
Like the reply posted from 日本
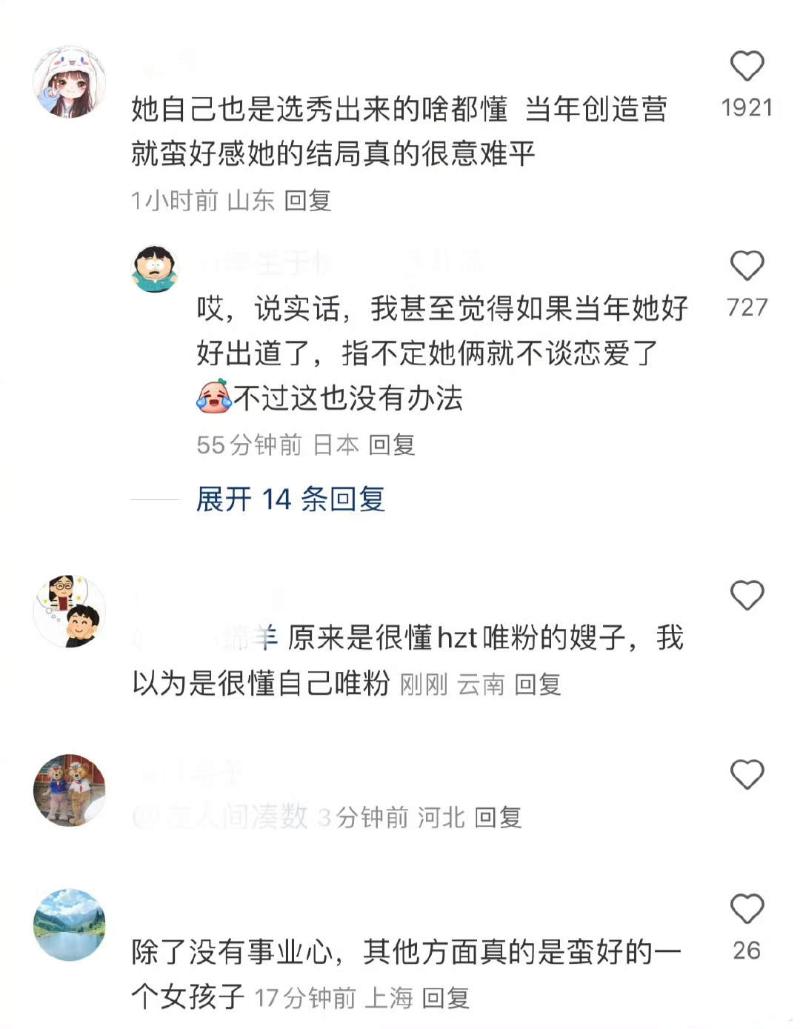747,266
